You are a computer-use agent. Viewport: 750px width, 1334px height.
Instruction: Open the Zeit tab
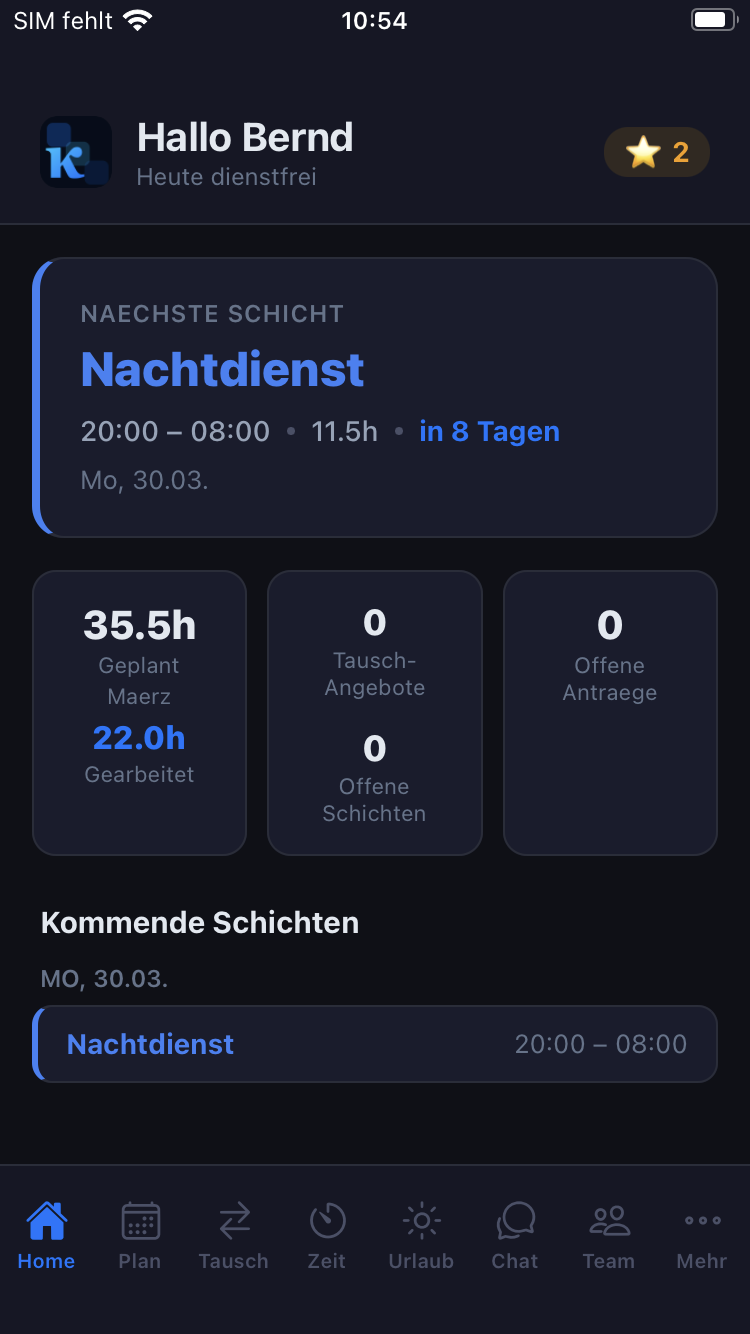tap(327, 1236)
